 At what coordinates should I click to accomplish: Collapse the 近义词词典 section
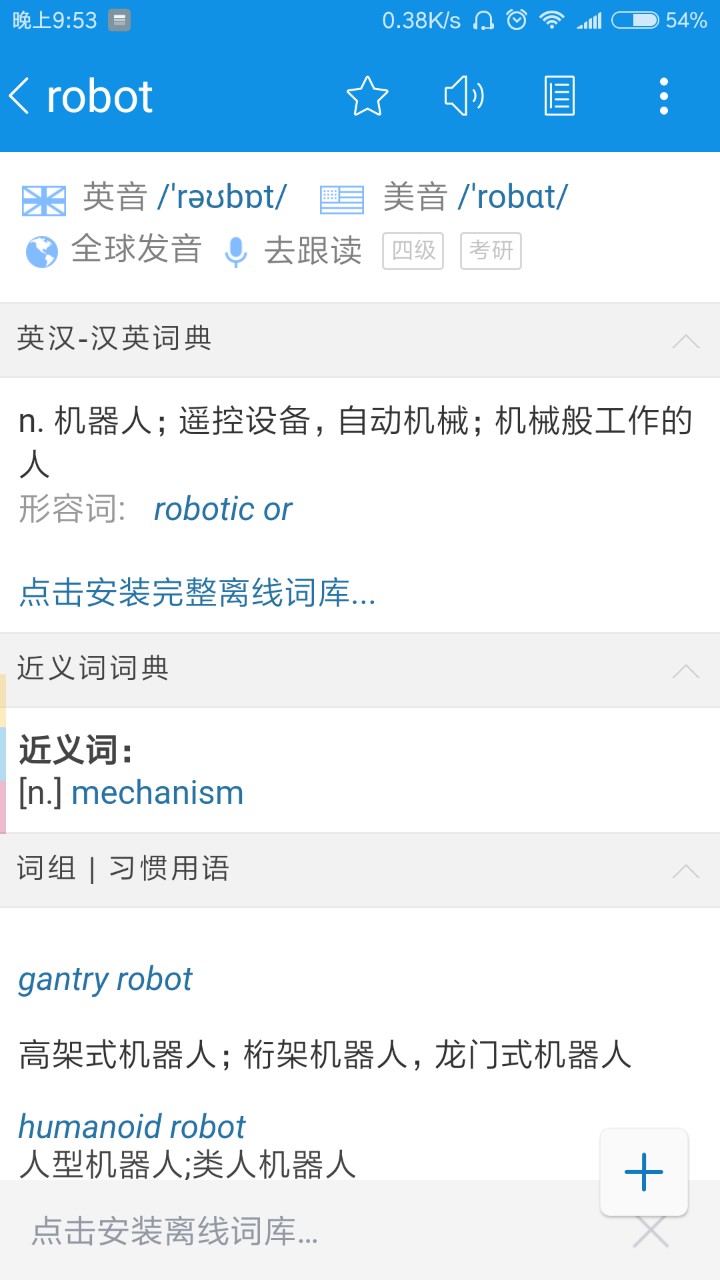(x=686, y=671)
